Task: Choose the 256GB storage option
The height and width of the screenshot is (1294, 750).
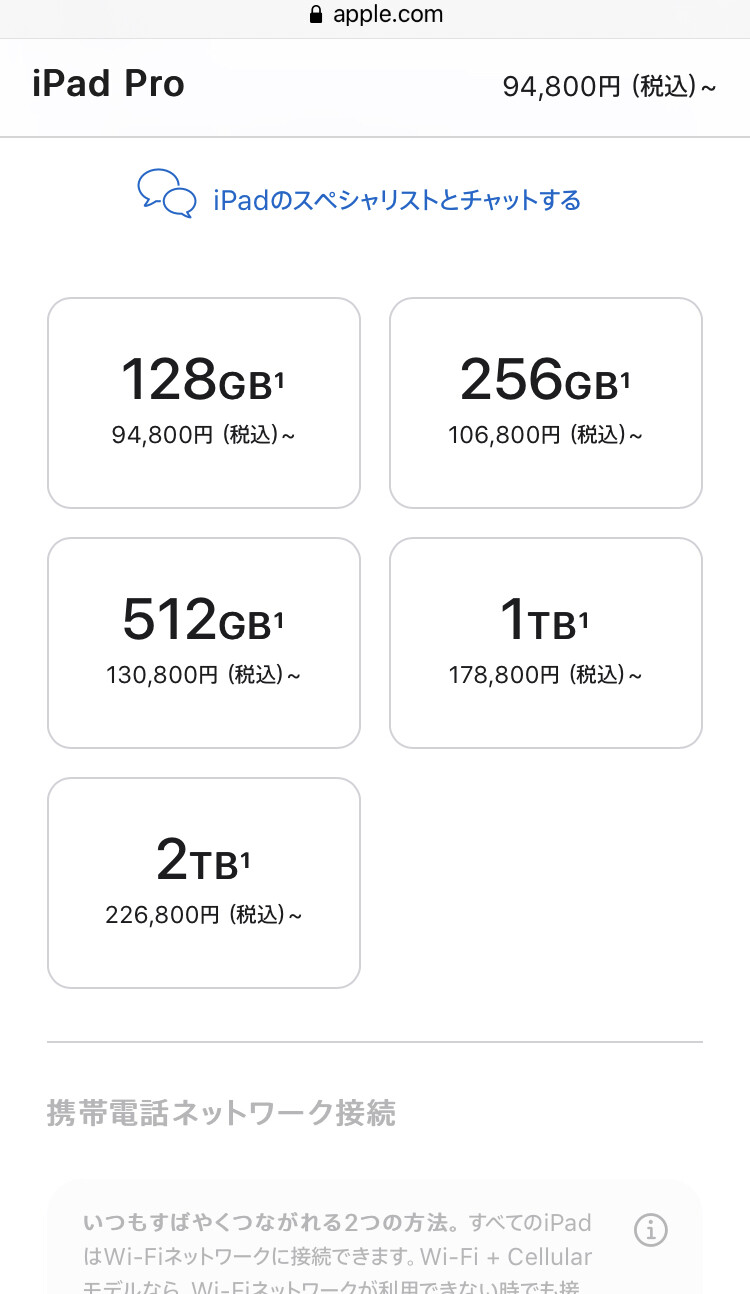Action: coord(546,403)
